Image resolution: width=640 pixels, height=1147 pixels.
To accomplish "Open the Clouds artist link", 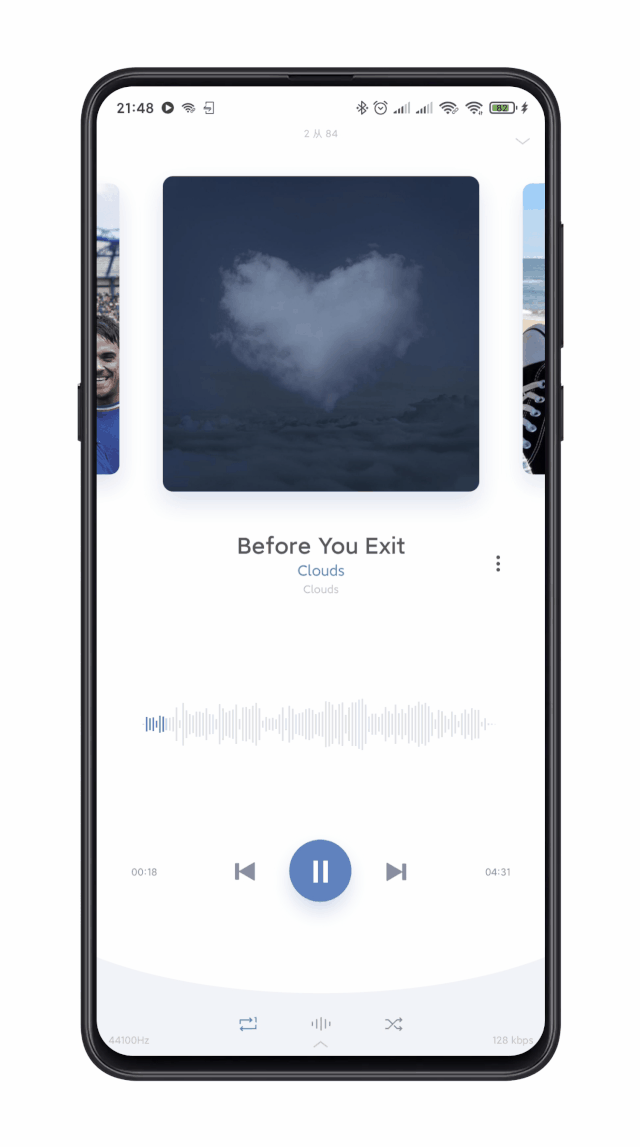I will click(x=321, y=571).
